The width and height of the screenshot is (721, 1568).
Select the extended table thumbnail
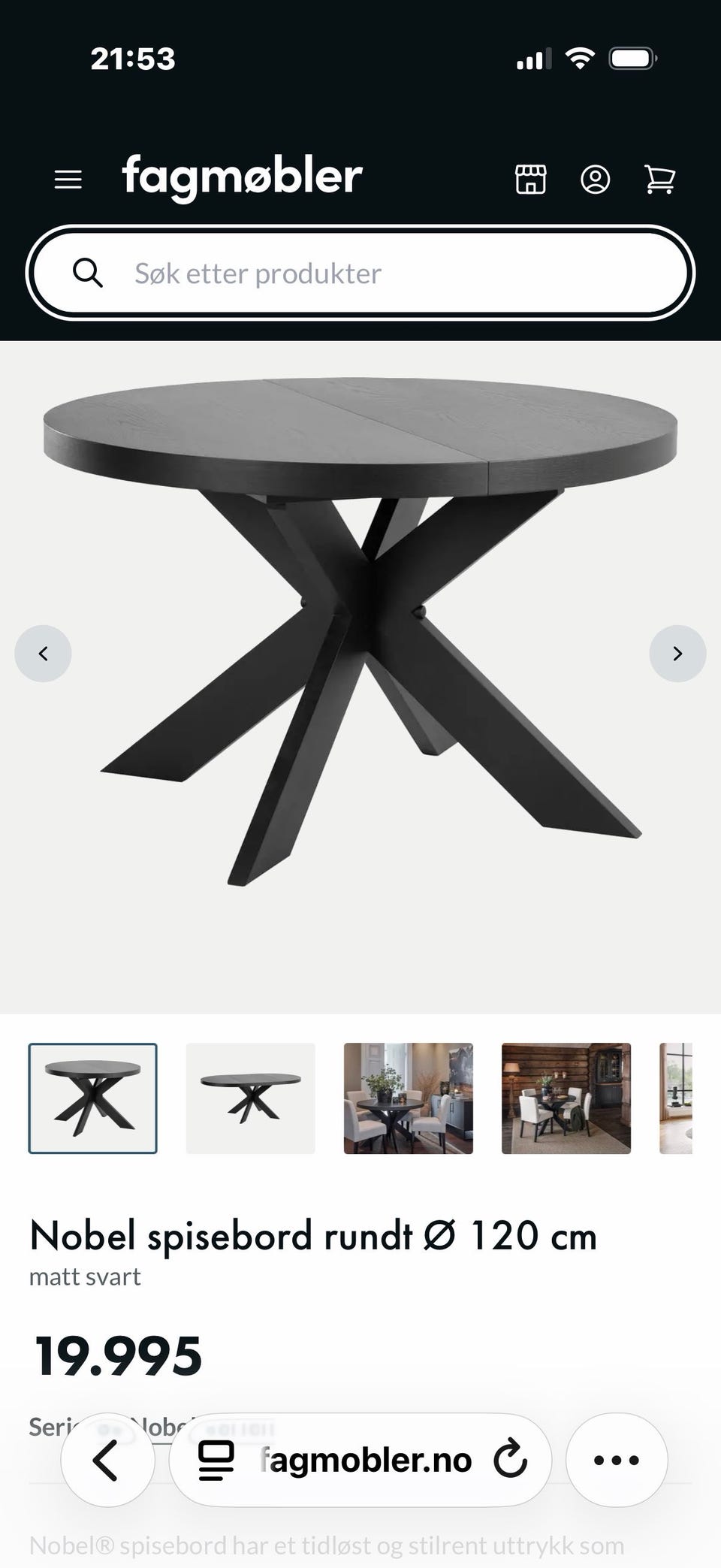point(251,1098)
